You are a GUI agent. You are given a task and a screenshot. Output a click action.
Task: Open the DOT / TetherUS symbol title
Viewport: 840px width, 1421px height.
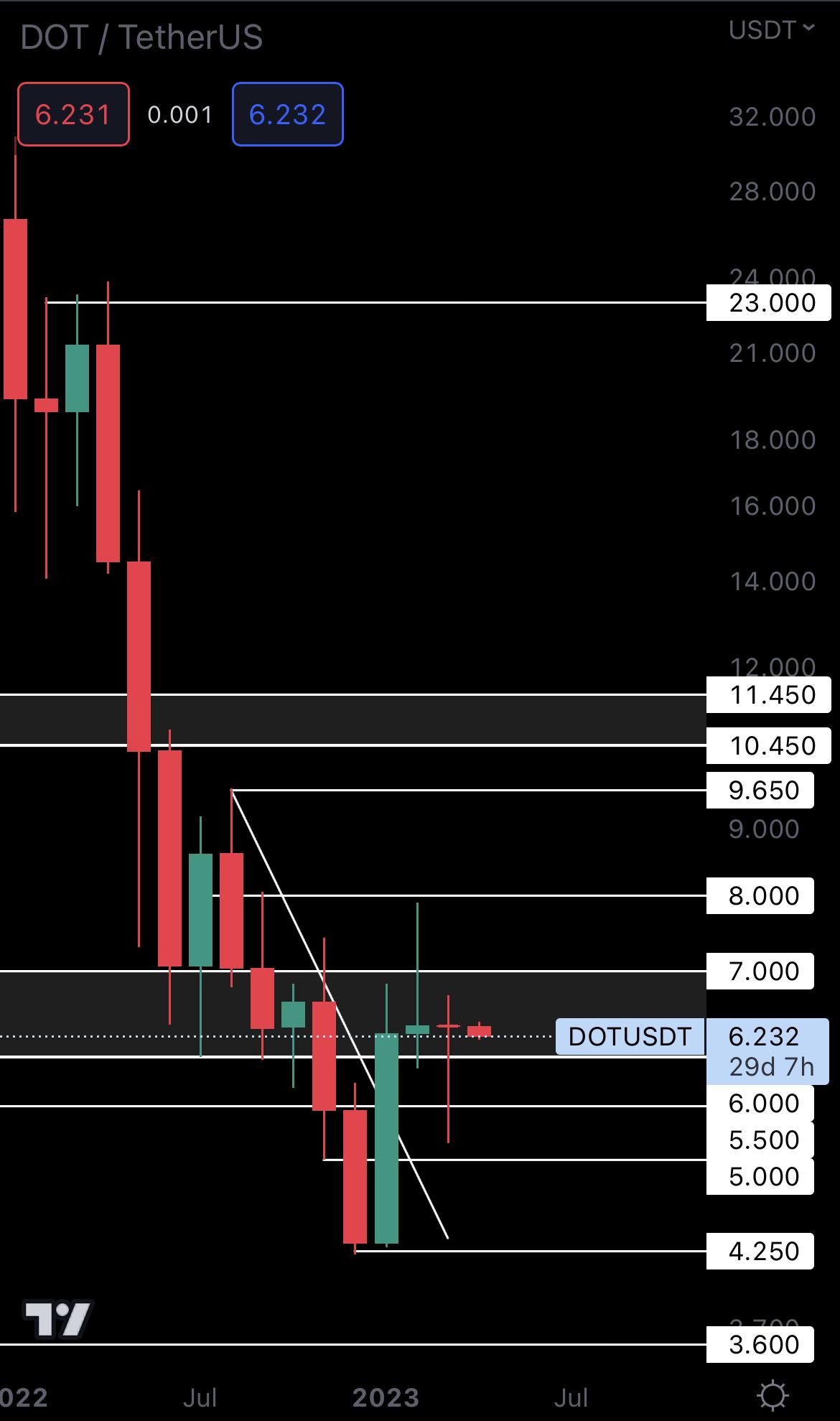[x=141, y=37]
